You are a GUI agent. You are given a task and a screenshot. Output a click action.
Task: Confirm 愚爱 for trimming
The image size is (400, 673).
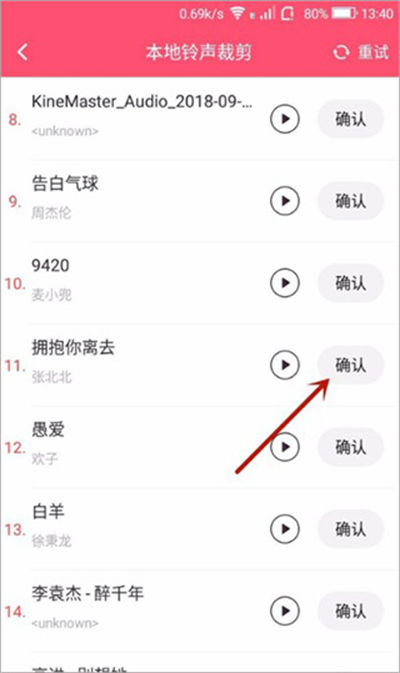(x=350, y=447)
